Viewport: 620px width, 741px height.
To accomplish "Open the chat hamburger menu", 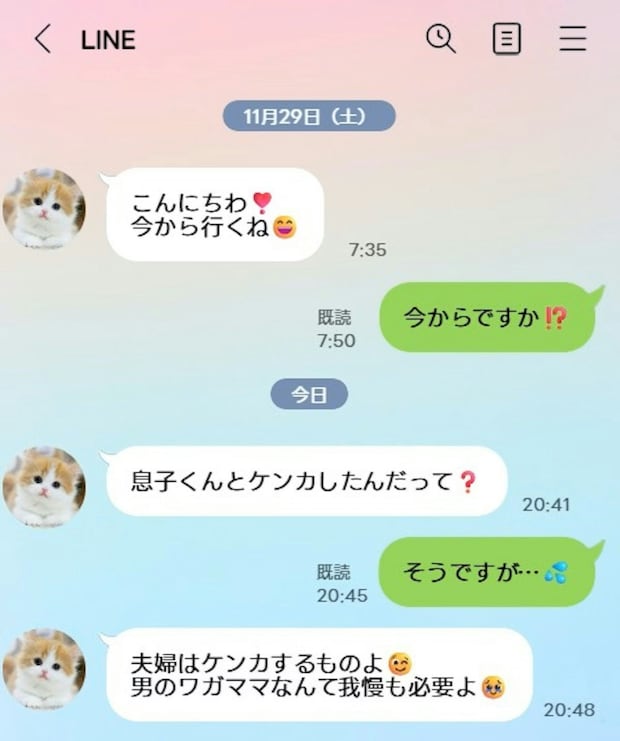I will pos(573,39).
